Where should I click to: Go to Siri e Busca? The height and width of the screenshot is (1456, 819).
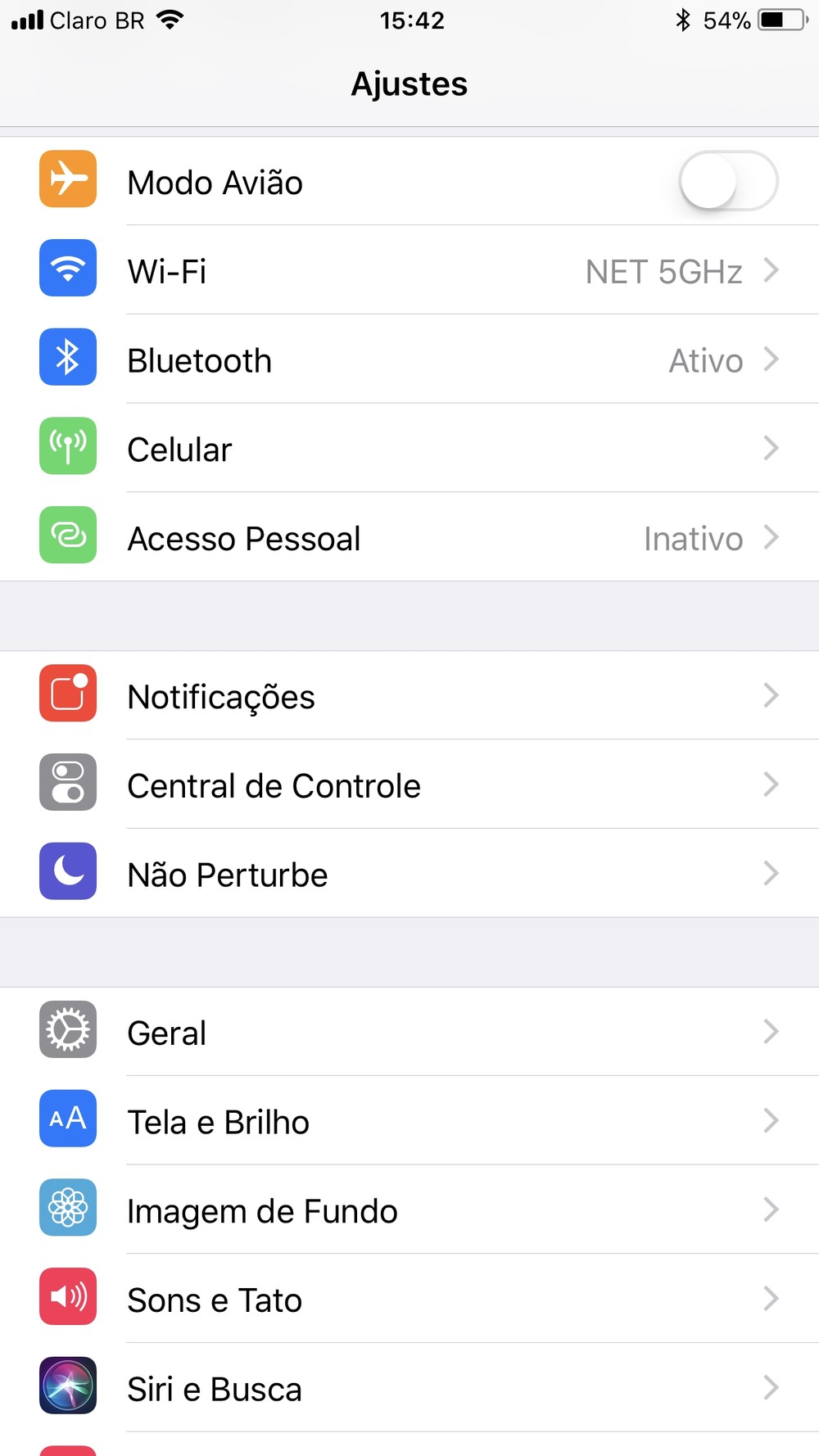pos(409,1389)
